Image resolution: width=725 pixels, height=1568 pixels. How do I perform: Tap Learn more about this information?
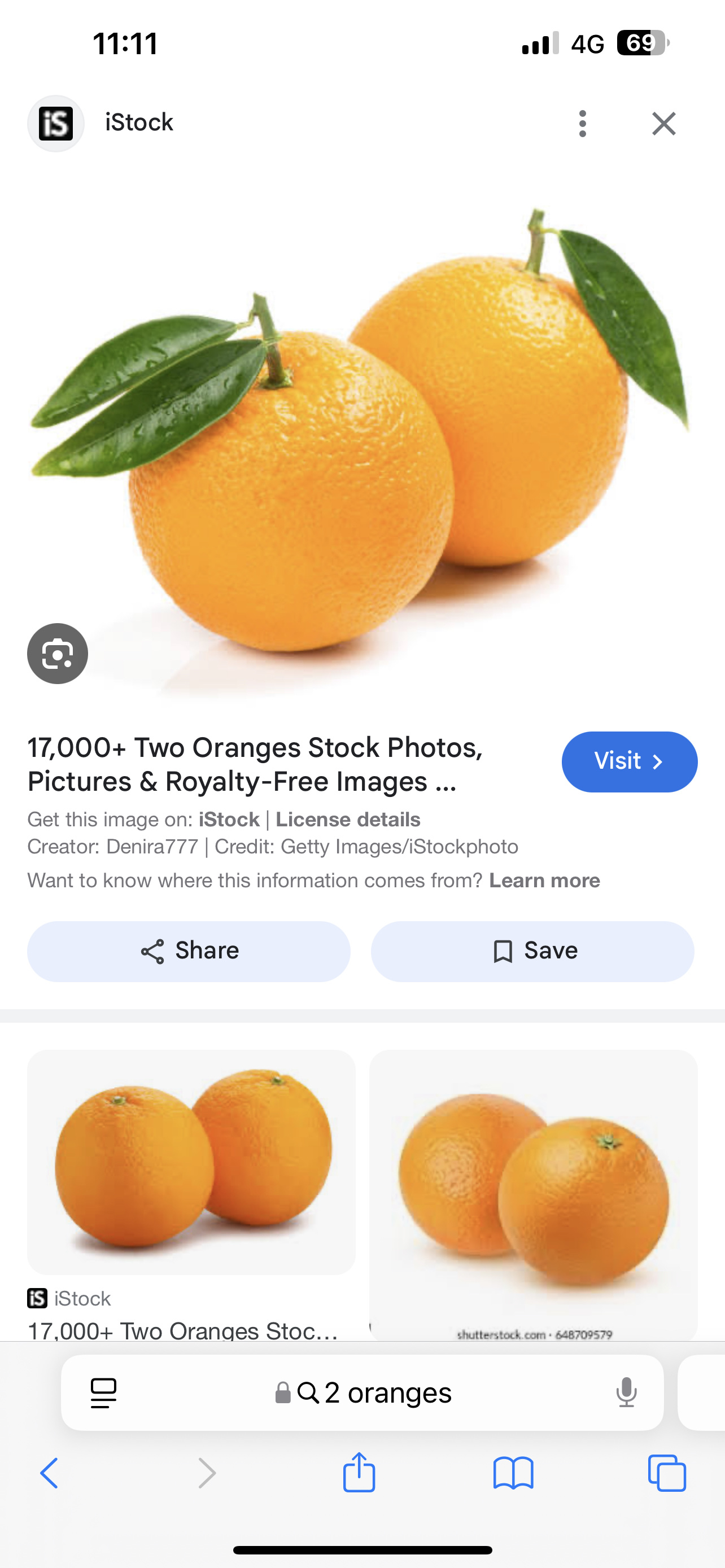[544, 879]
